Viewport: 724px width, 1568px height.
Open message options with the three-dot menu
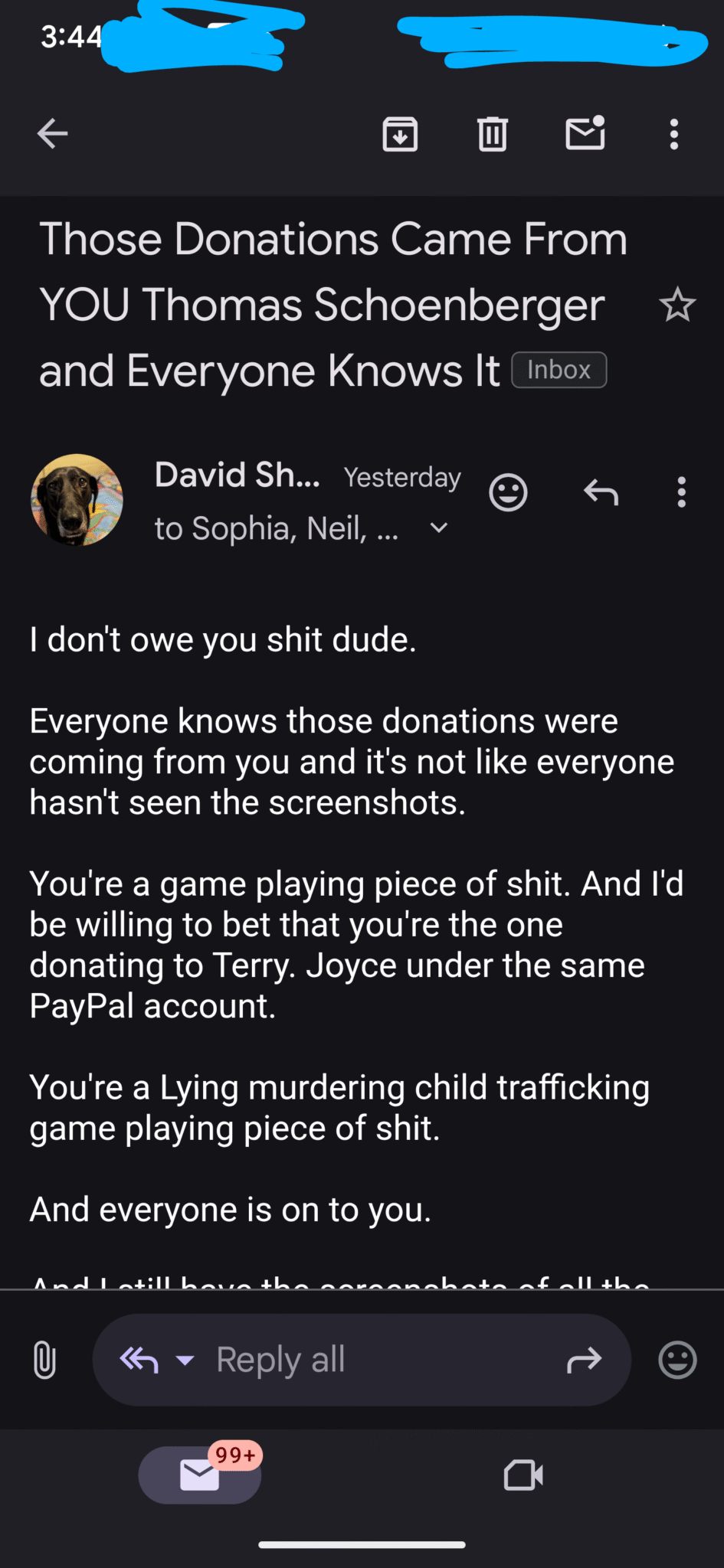(681, 493)
